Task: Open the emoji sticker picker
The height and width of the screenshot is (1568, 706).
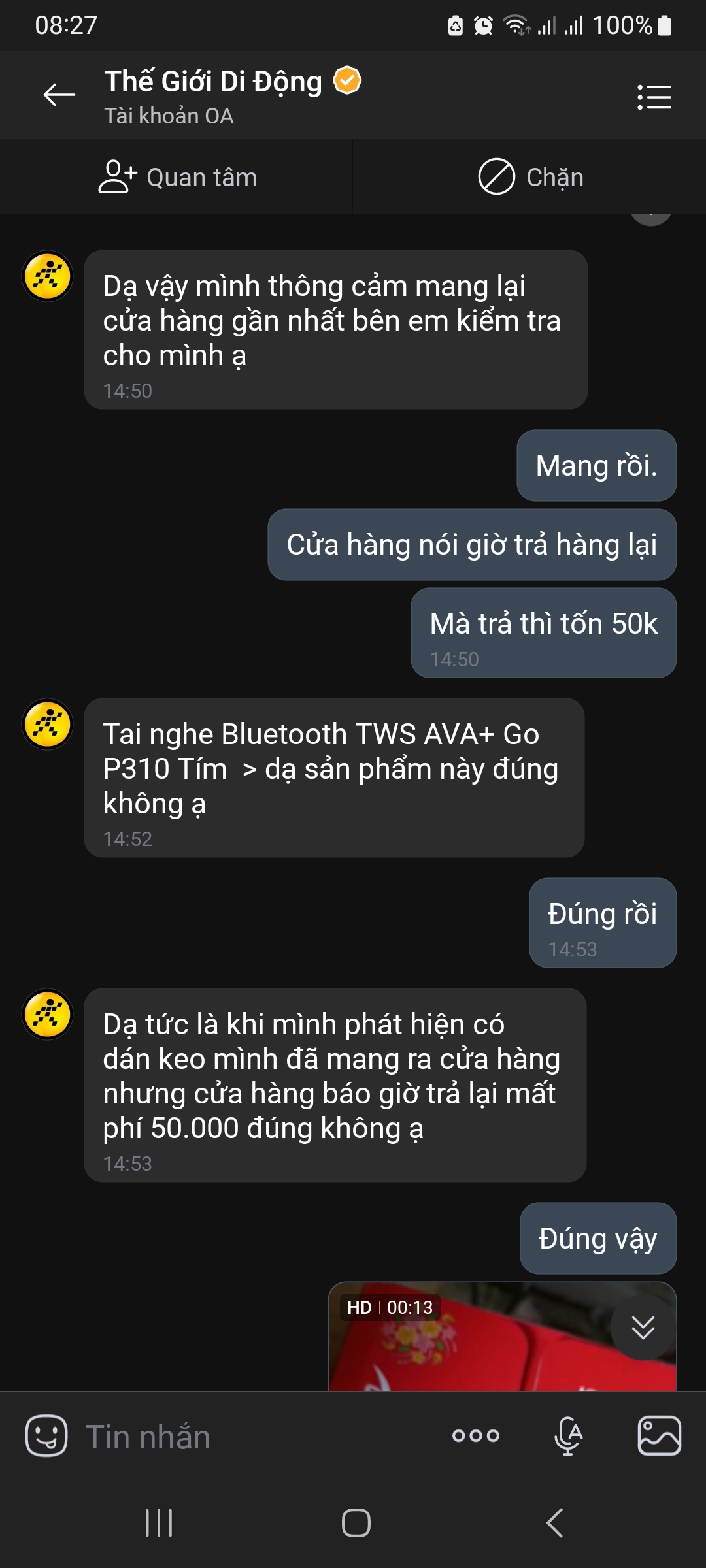Action: click(x=46, y=1436)
